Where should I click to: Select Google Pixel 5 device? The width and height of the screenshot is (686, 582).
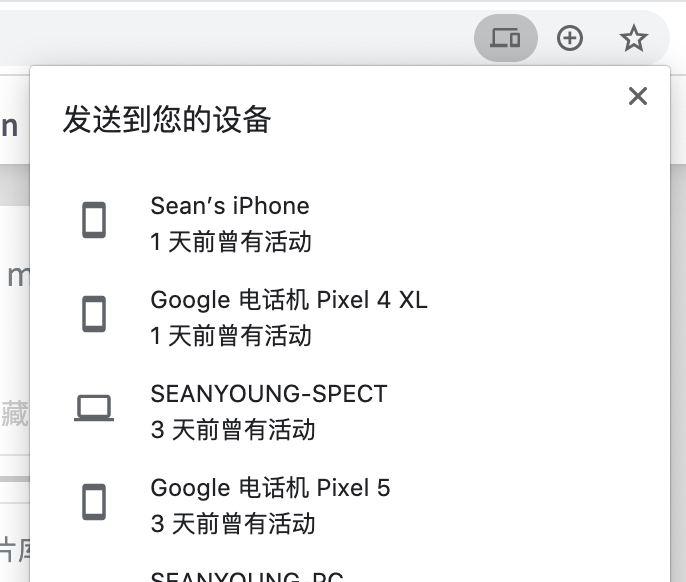coord(270,504)
